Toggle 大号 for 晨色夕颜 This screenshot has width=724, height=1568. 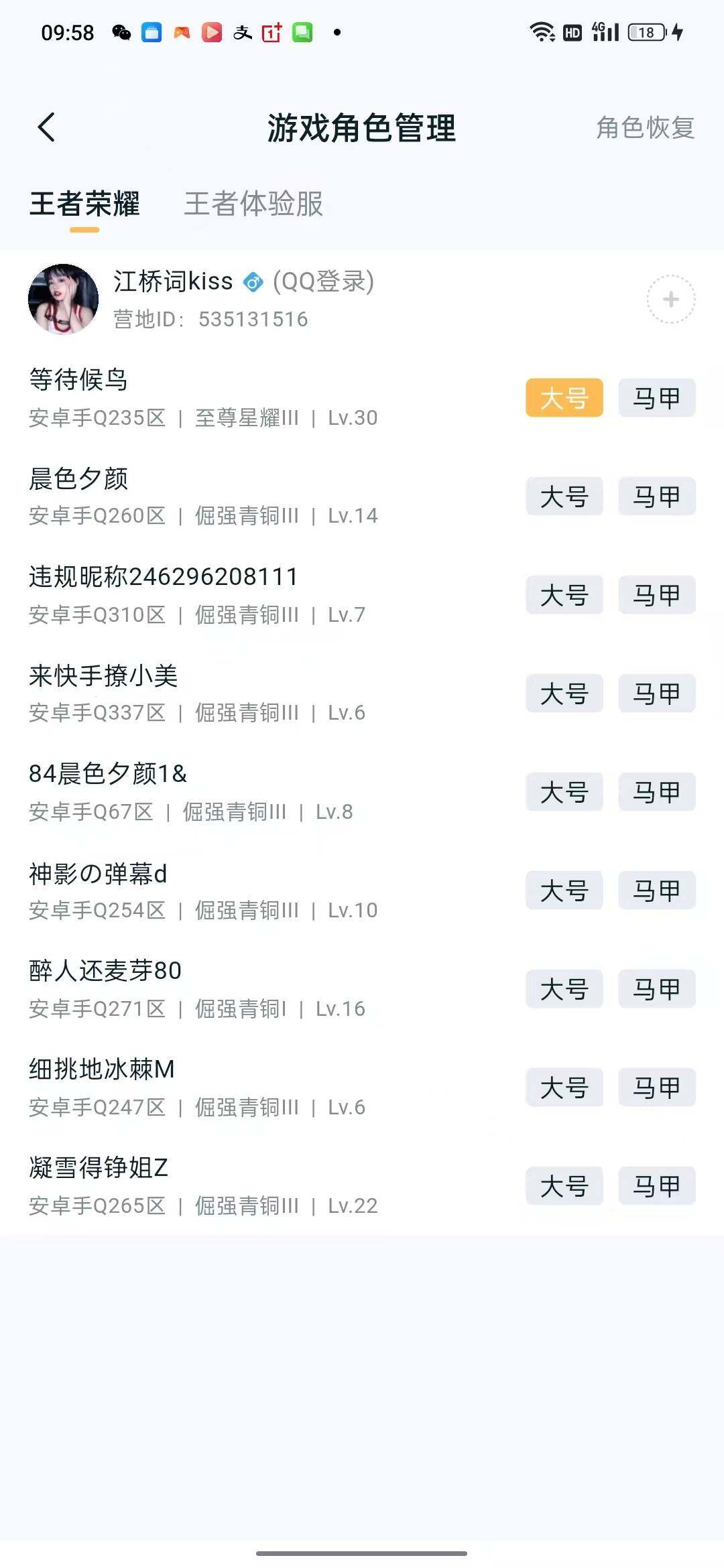click(x=564, y=497)
